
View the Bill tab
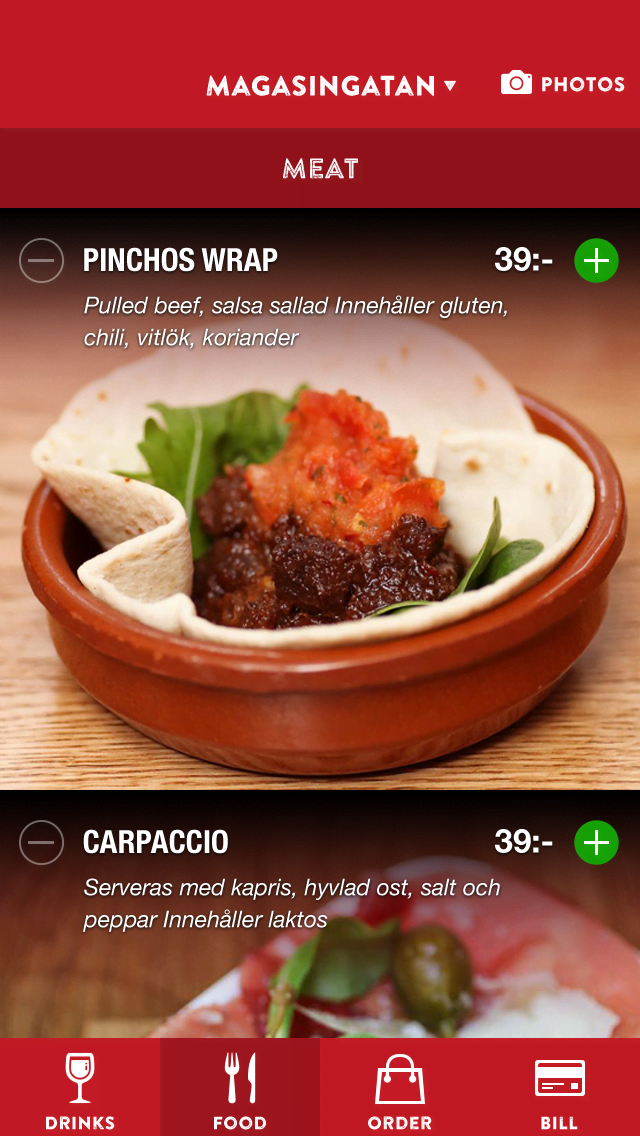click(560, 1088)
